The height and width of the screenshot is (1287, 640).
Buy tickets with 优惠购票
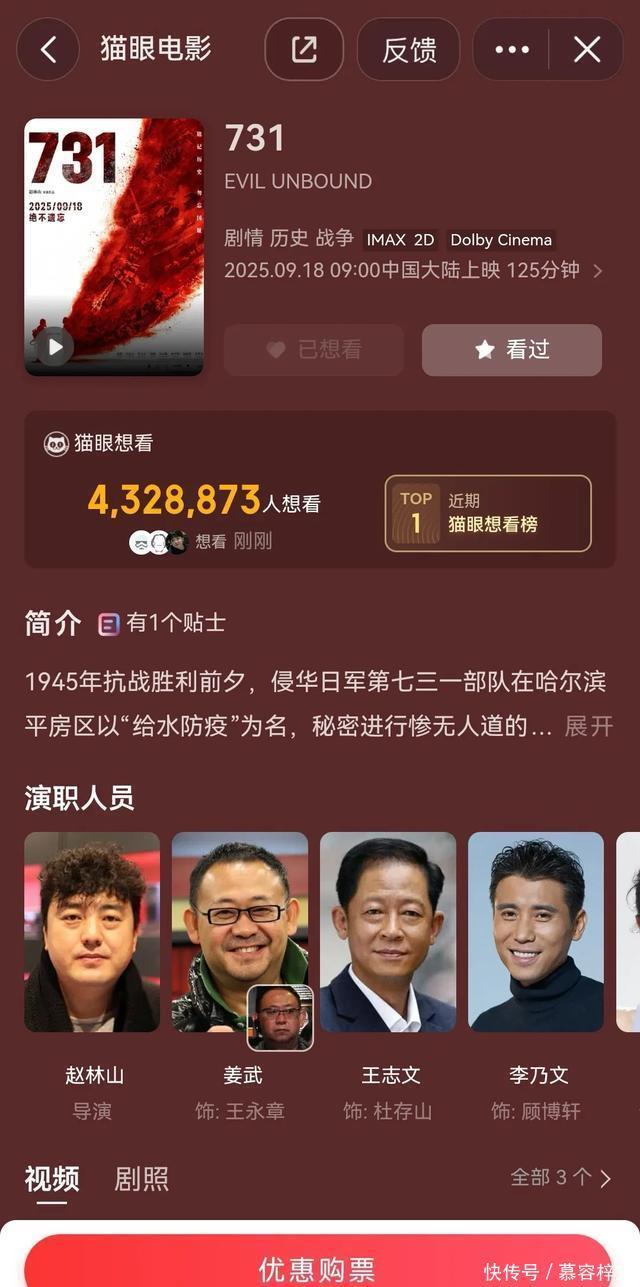tap(318, 1267)
